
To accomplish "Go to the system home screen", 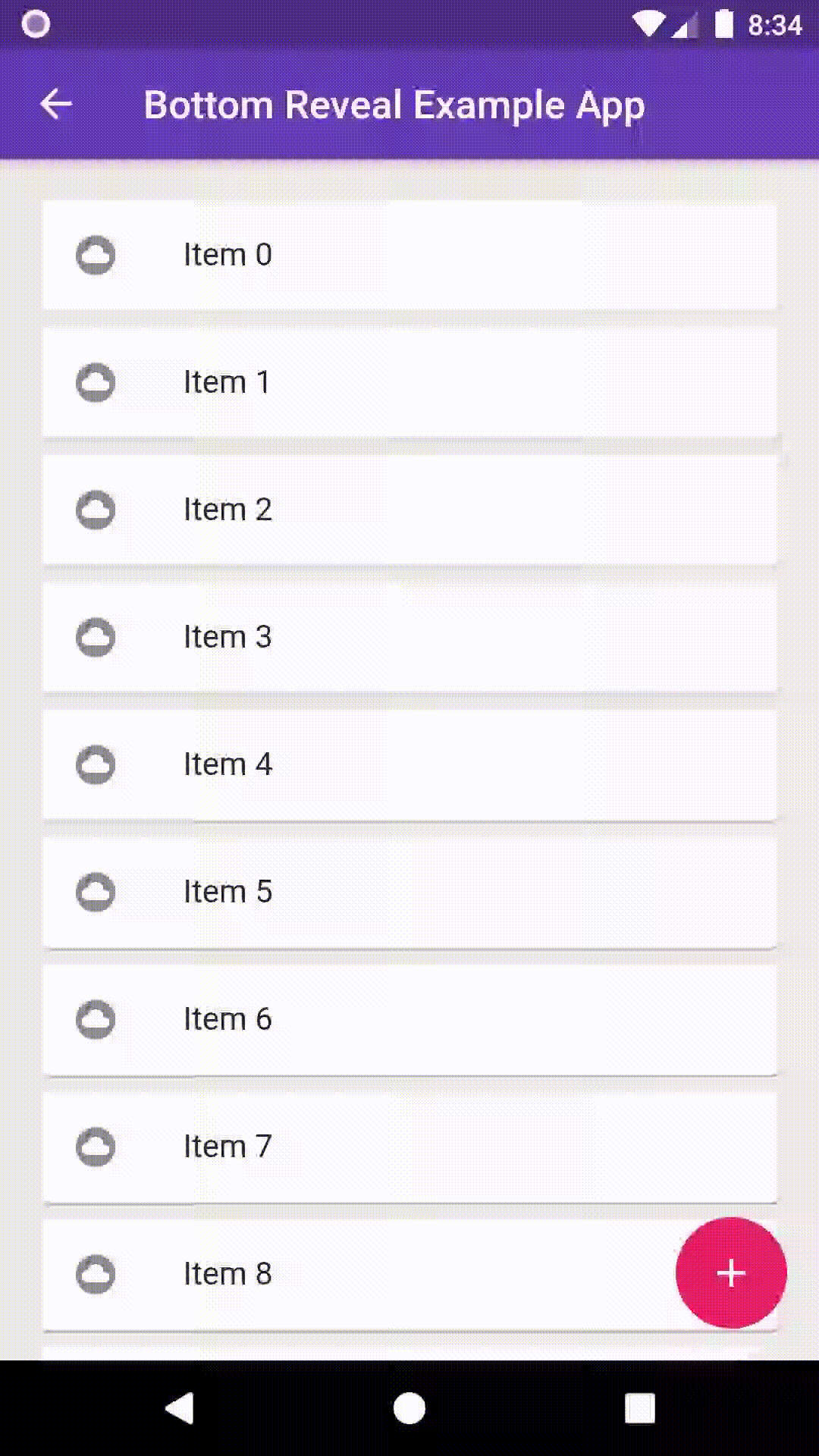I will [409, 1409].
